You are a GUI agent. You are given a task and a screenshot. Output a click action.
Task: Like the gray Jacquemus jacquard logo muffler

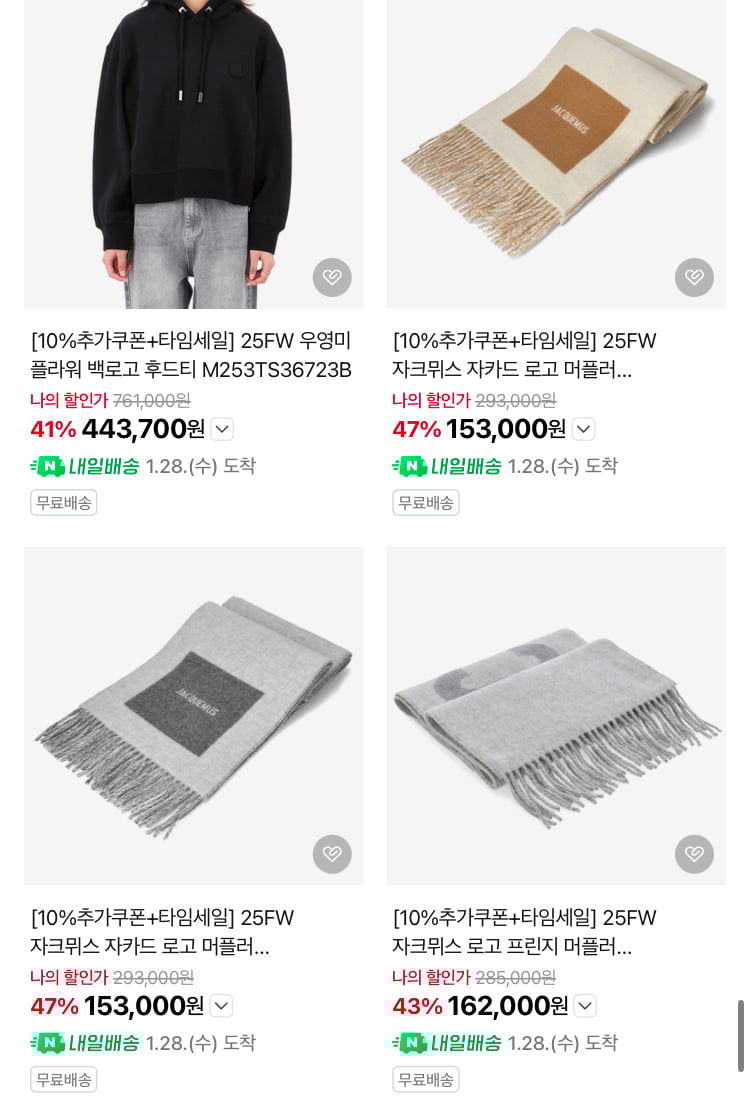332,854
